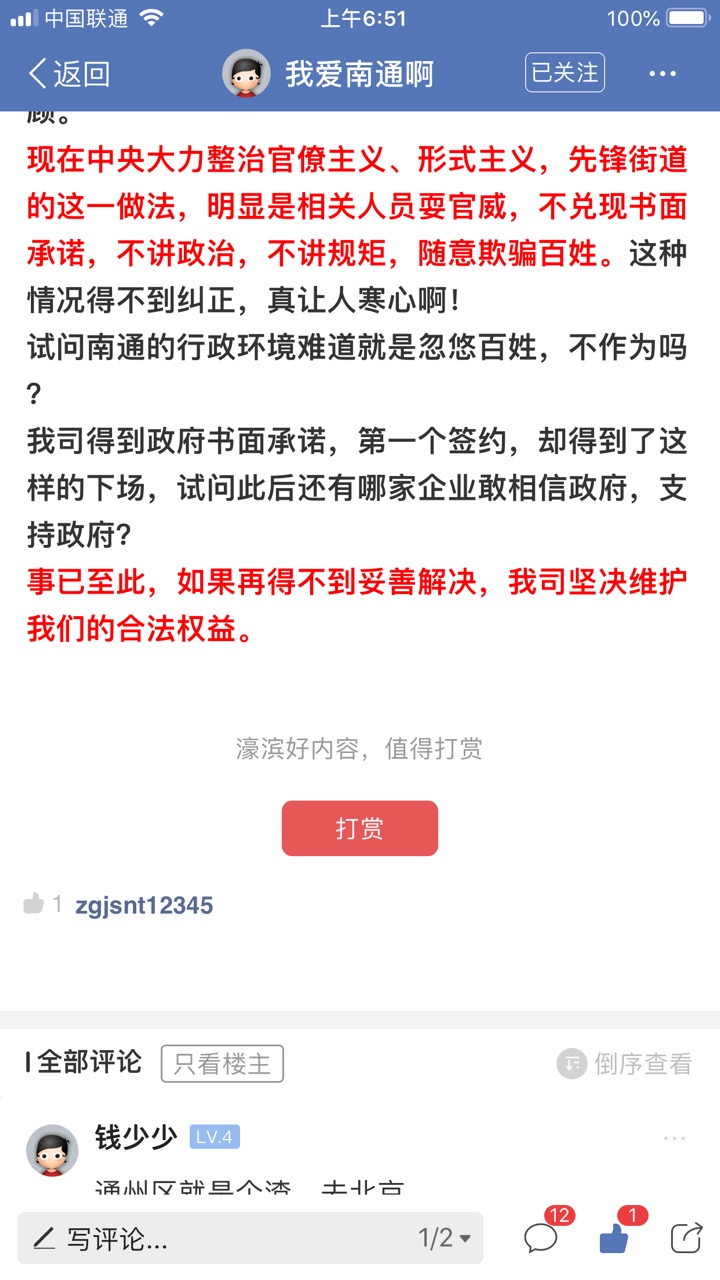Viewport: 720px width, 1280px height.
Task: Share this post
Action: pos(686,1238)
